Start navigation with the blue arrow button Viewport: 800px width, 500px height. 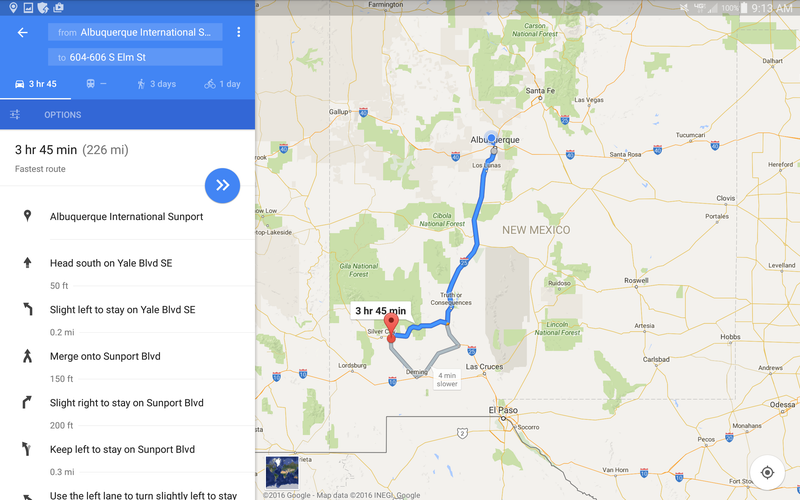(x=222, y=185)
